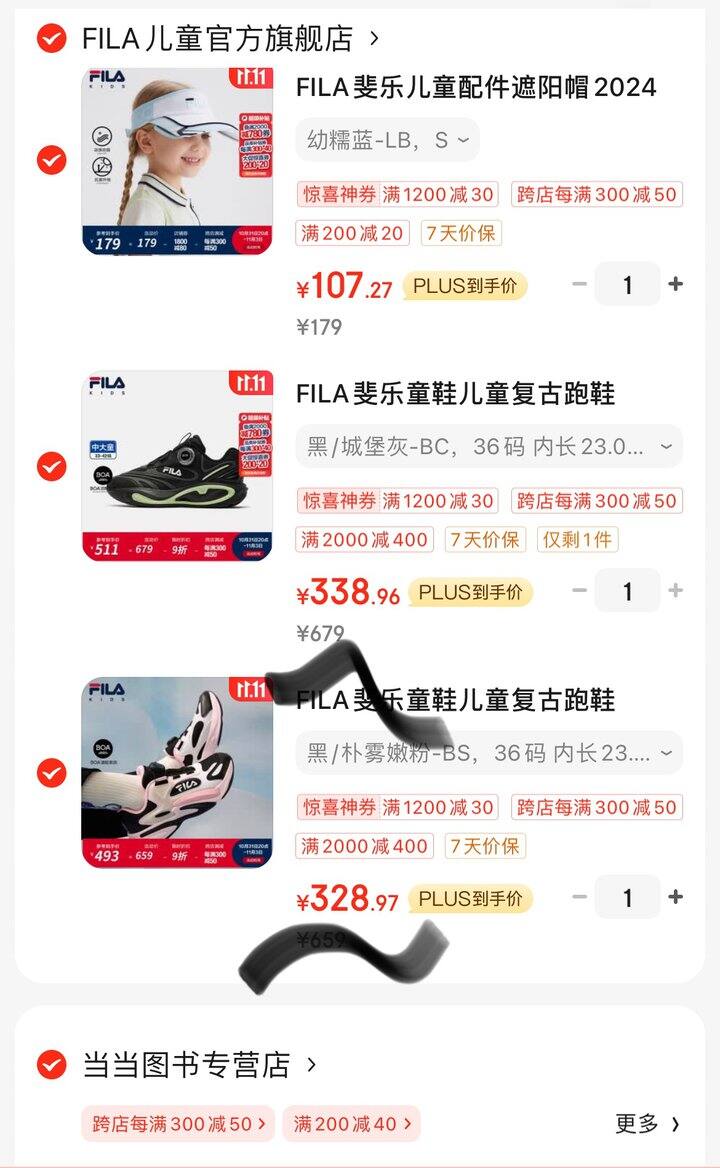Open the 遮阳帽 product title
Screen dimensions: 720x1168
(x=476, y=87)
